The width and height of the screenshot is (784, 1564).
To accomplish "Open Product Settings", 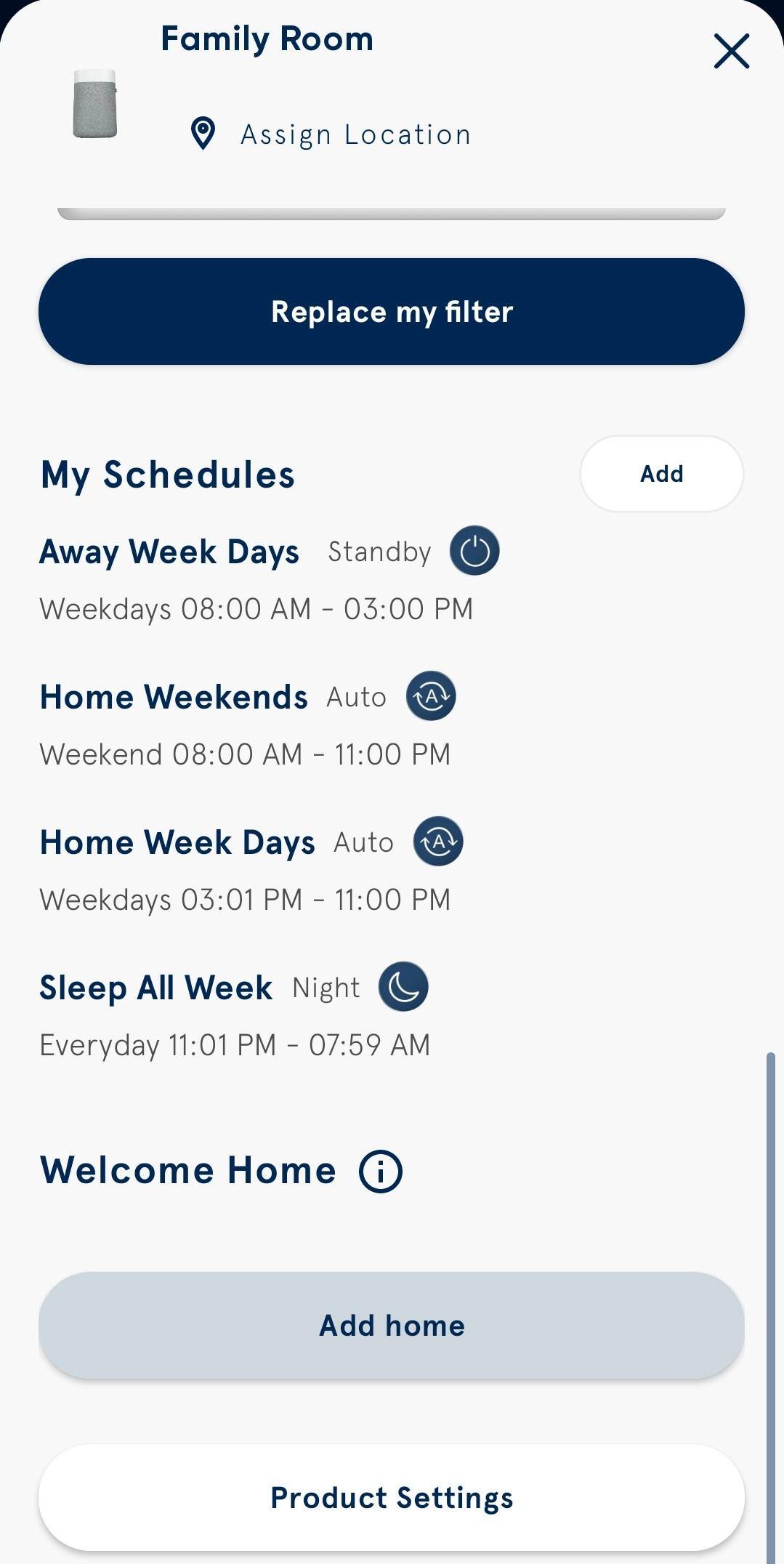I will 392,1498.
